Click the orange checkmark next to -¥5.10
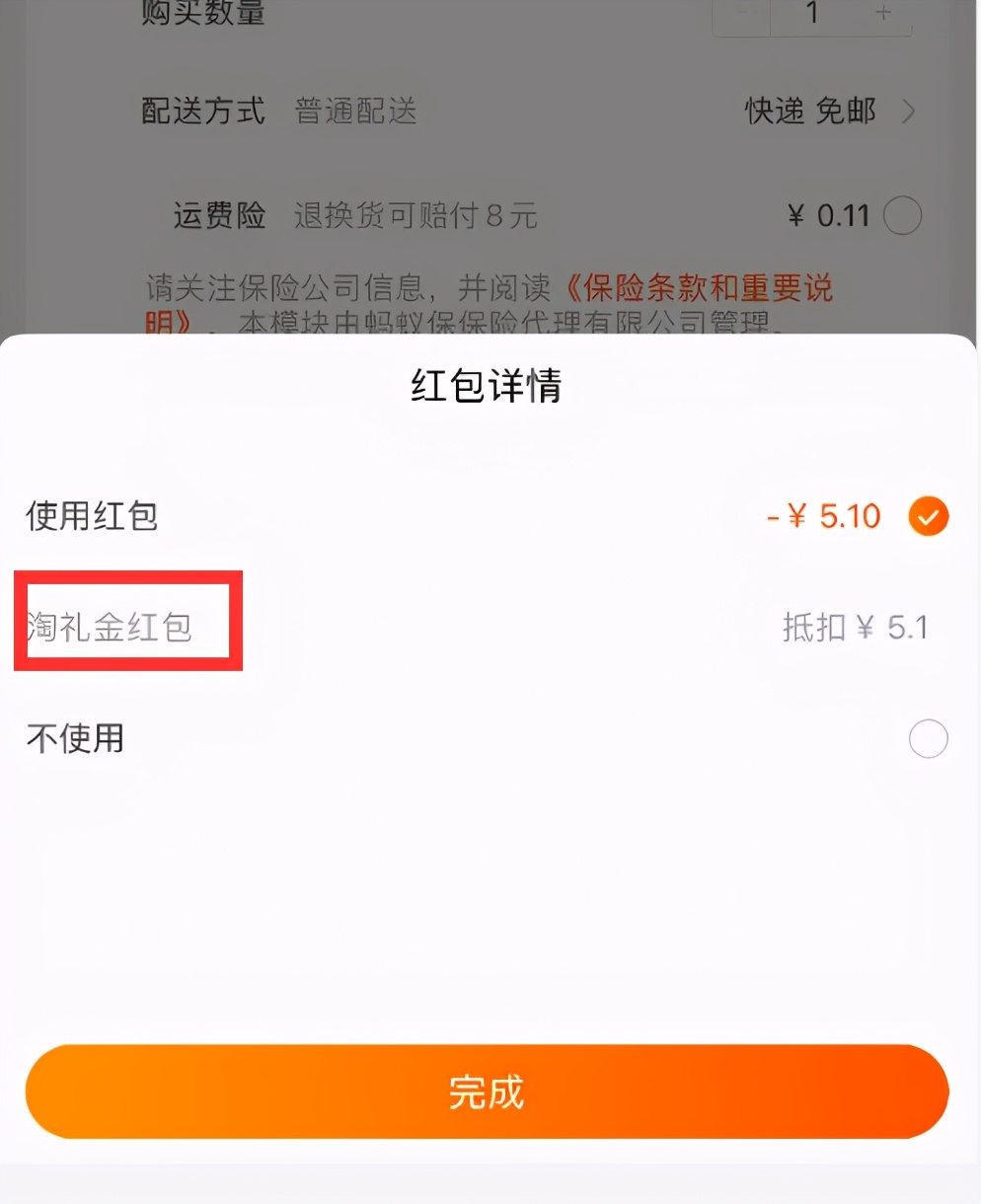The width and height of the screenshot is (981, 1204). click(927, 515)
